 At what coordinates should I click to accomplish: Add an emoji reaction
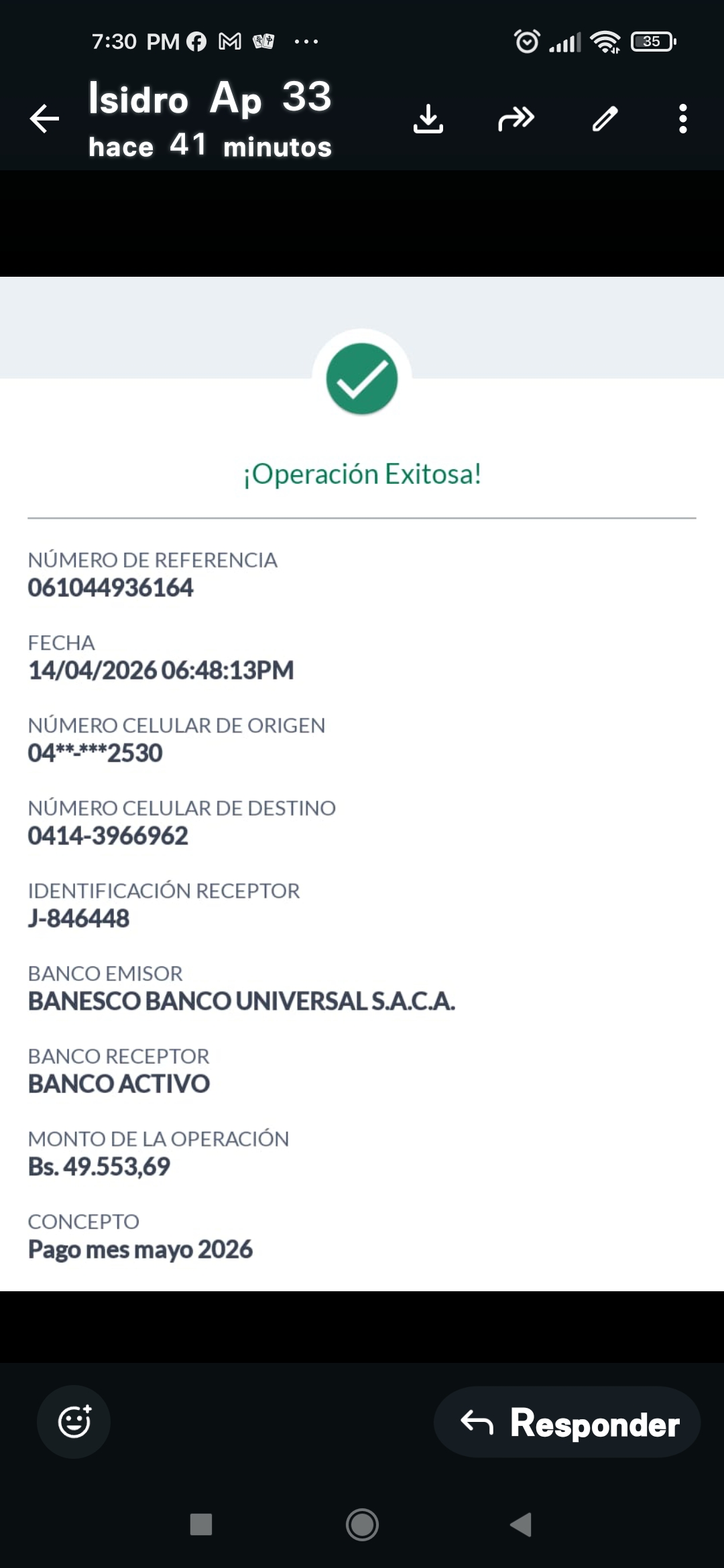tap(74, 1422)
